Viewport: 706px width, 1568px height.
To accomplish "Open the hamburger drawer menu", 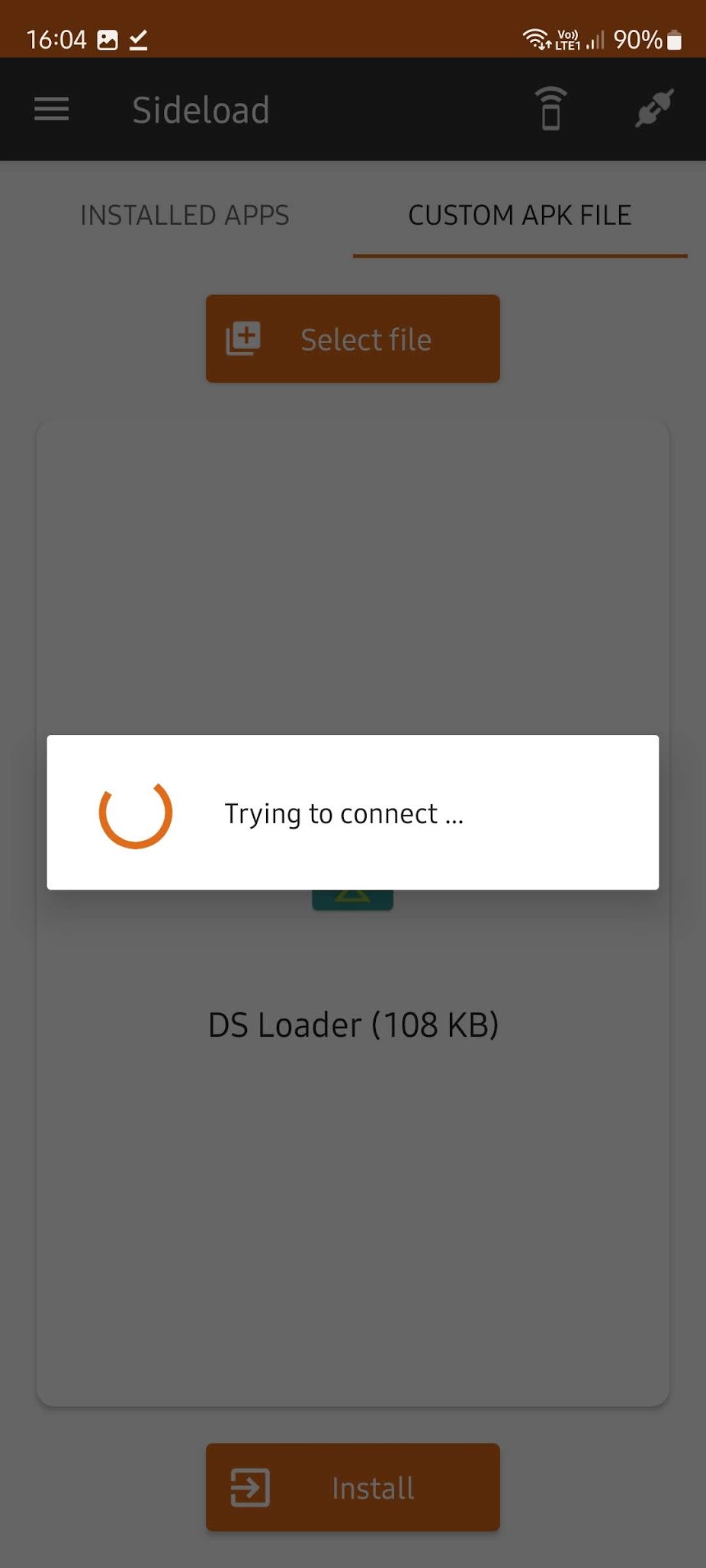I will click(52, 109).
